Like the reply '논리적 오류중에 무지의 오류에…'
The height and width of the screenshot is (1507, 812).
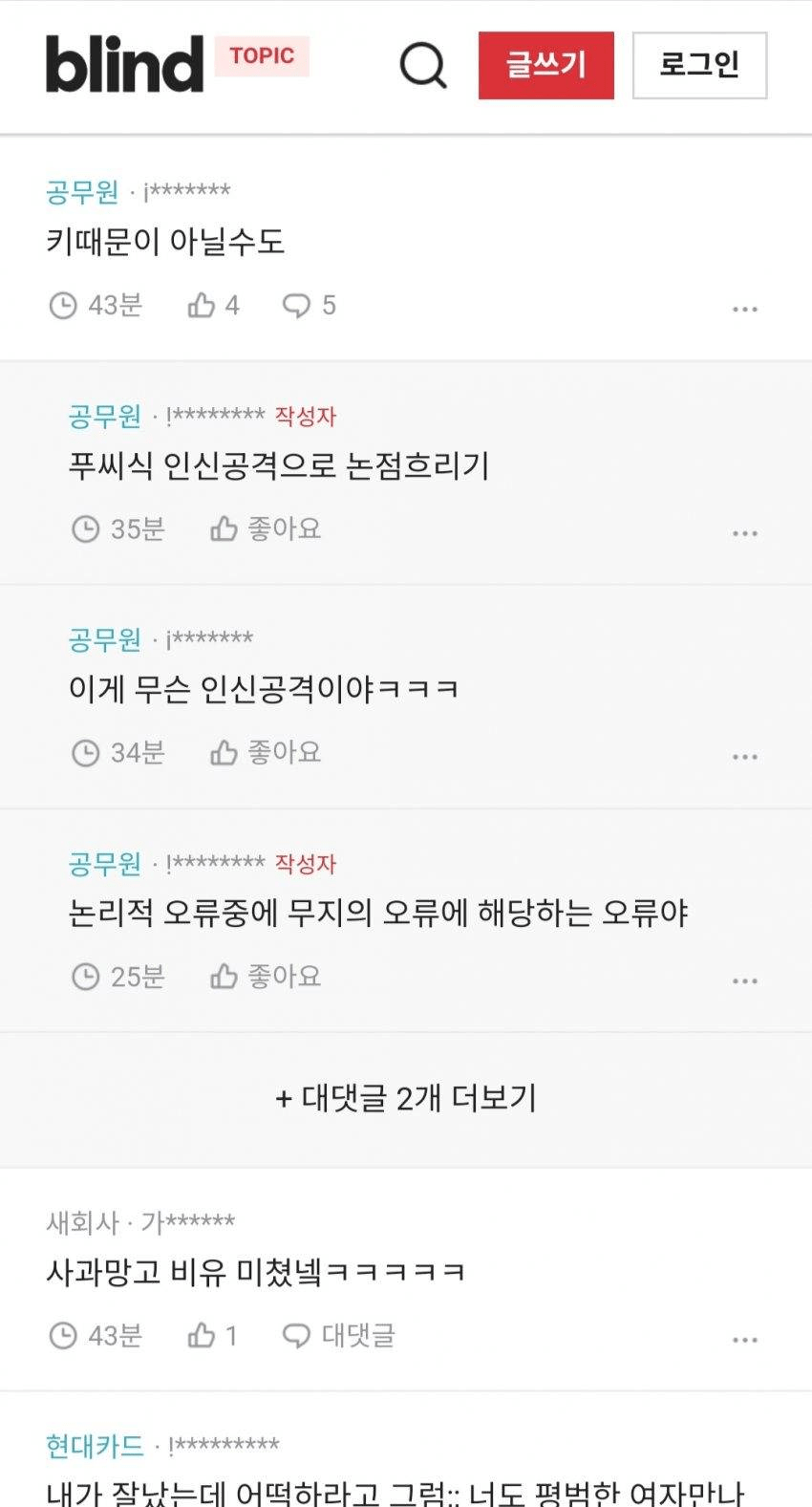point(265,977)
